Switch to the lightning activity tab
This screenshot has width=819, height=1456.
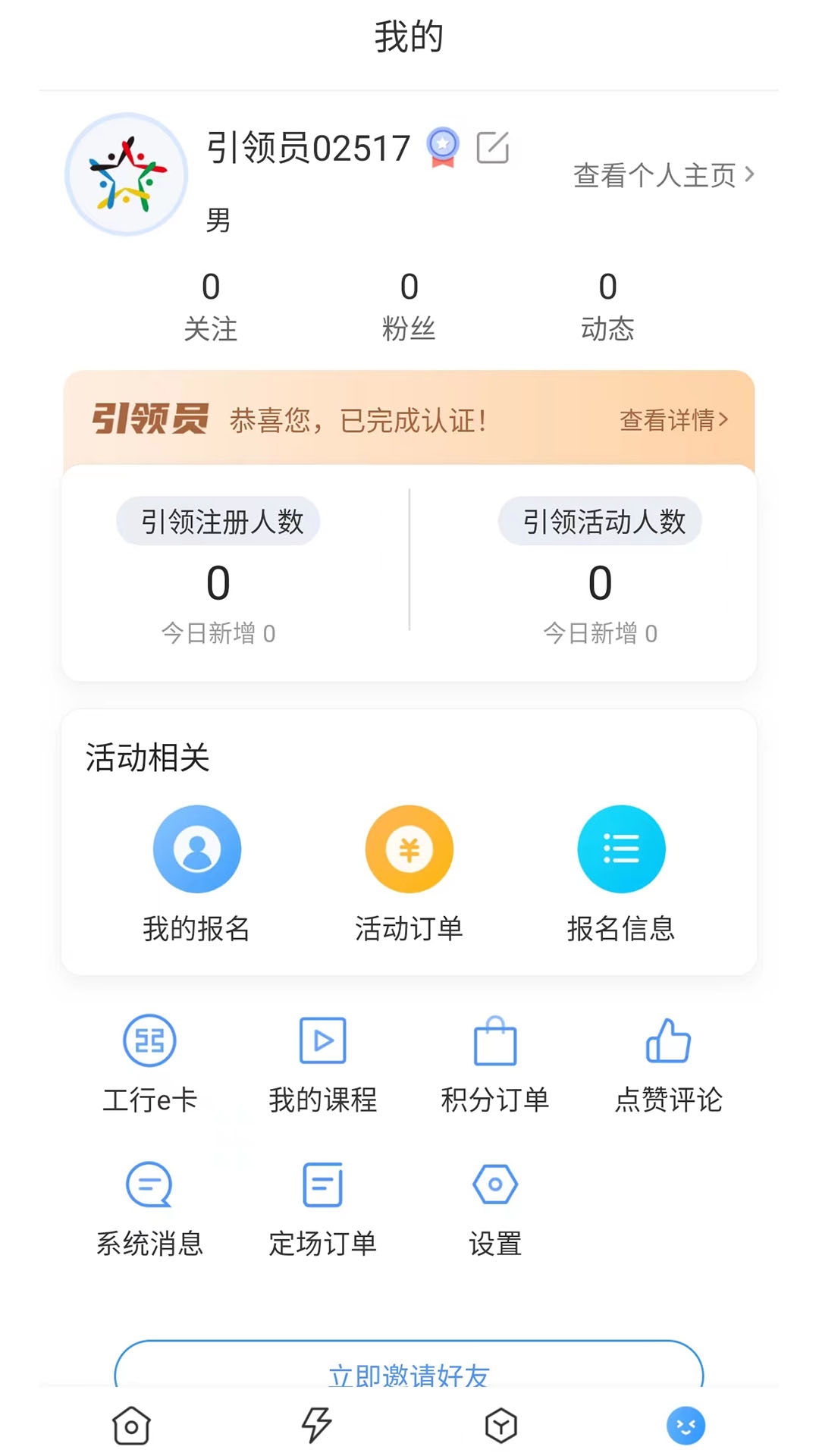315,1425
